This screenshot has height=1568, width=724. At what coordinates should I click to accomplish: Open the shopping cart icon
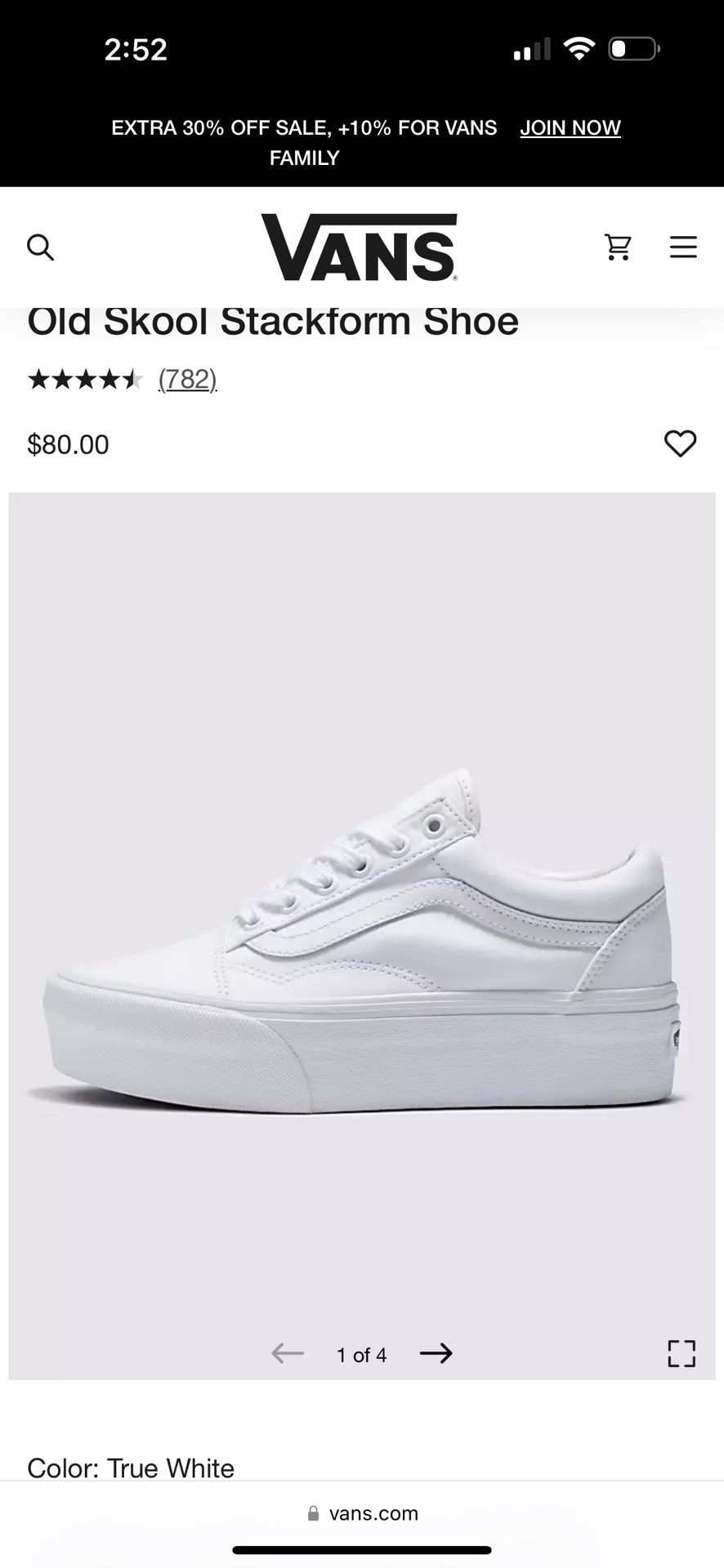click(x=619, y=247)
